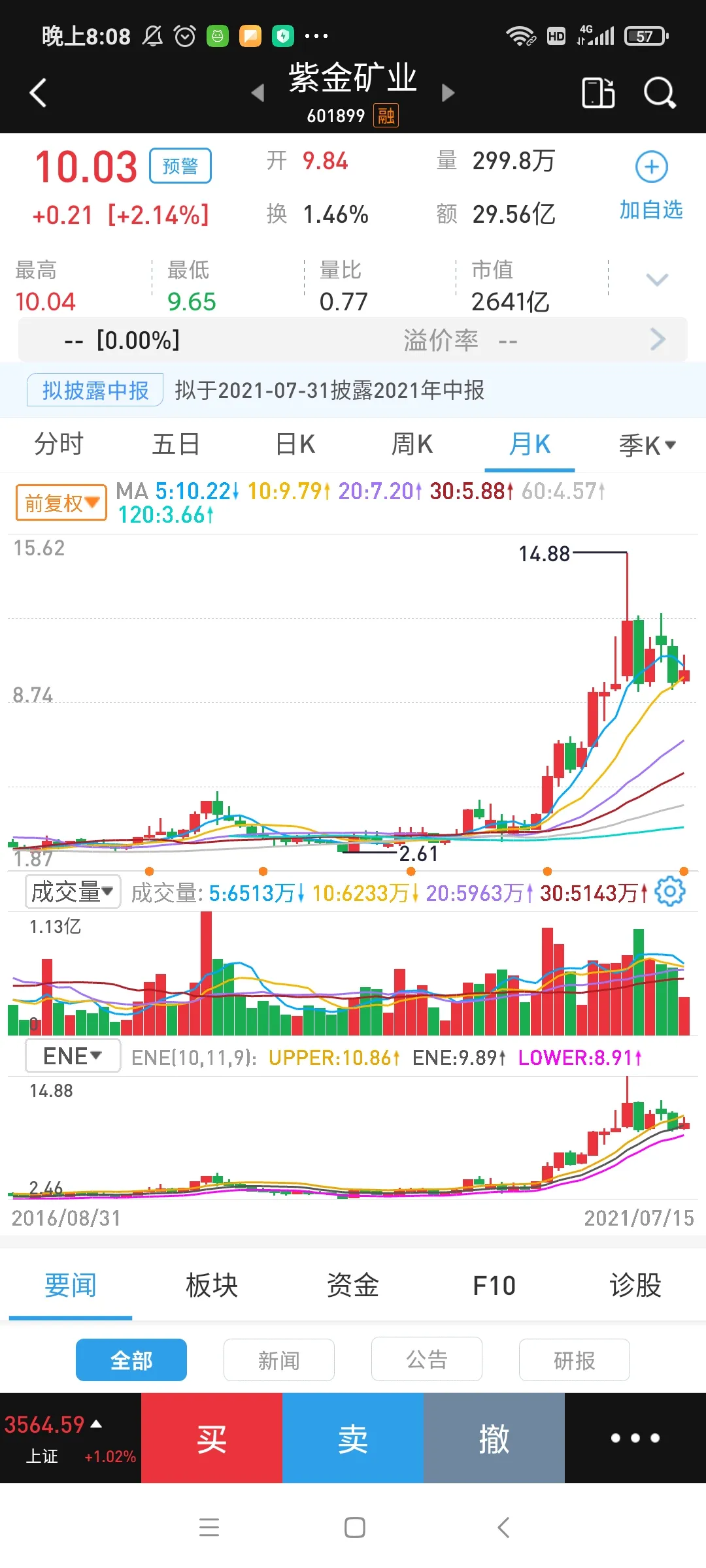The image size is (706, 1568).
Task: Expand the quote details chevron
Action: tap(656, 280)
